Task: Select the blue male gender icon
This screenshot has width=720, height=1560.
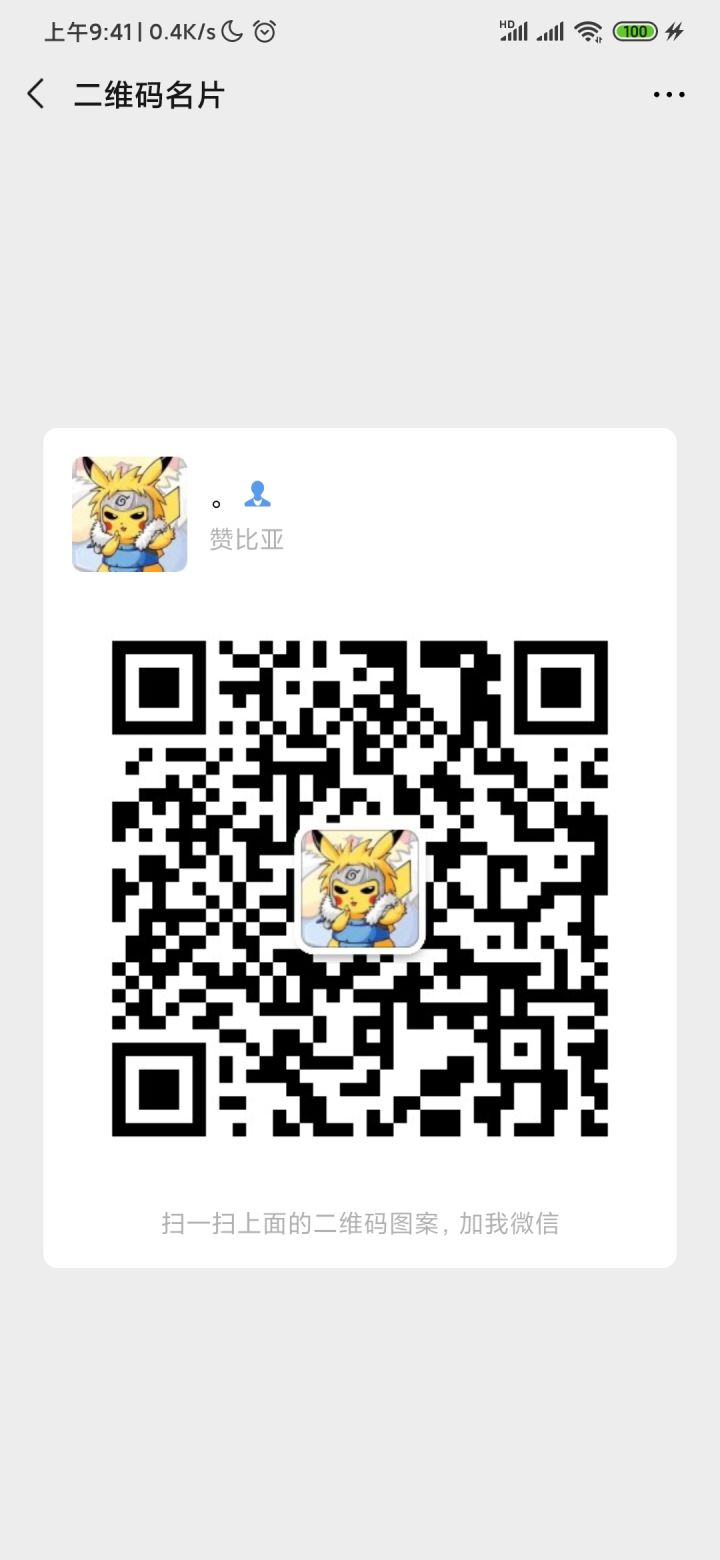Action: (x=257, y=491)
